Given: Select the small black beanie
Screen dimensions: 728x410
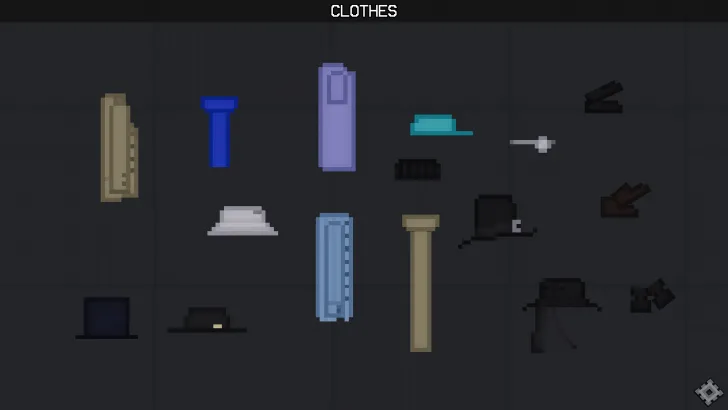Looking at the screenshot, I should click(x=417, y=169).
